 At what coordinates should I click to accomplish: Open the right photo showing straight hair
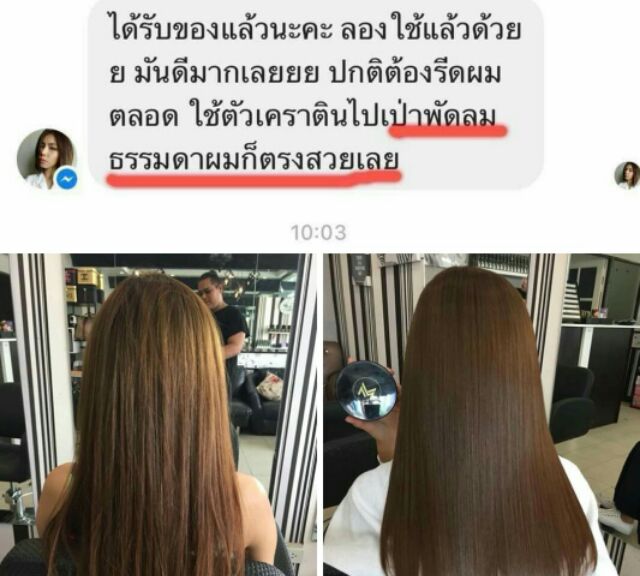point(482,415)
